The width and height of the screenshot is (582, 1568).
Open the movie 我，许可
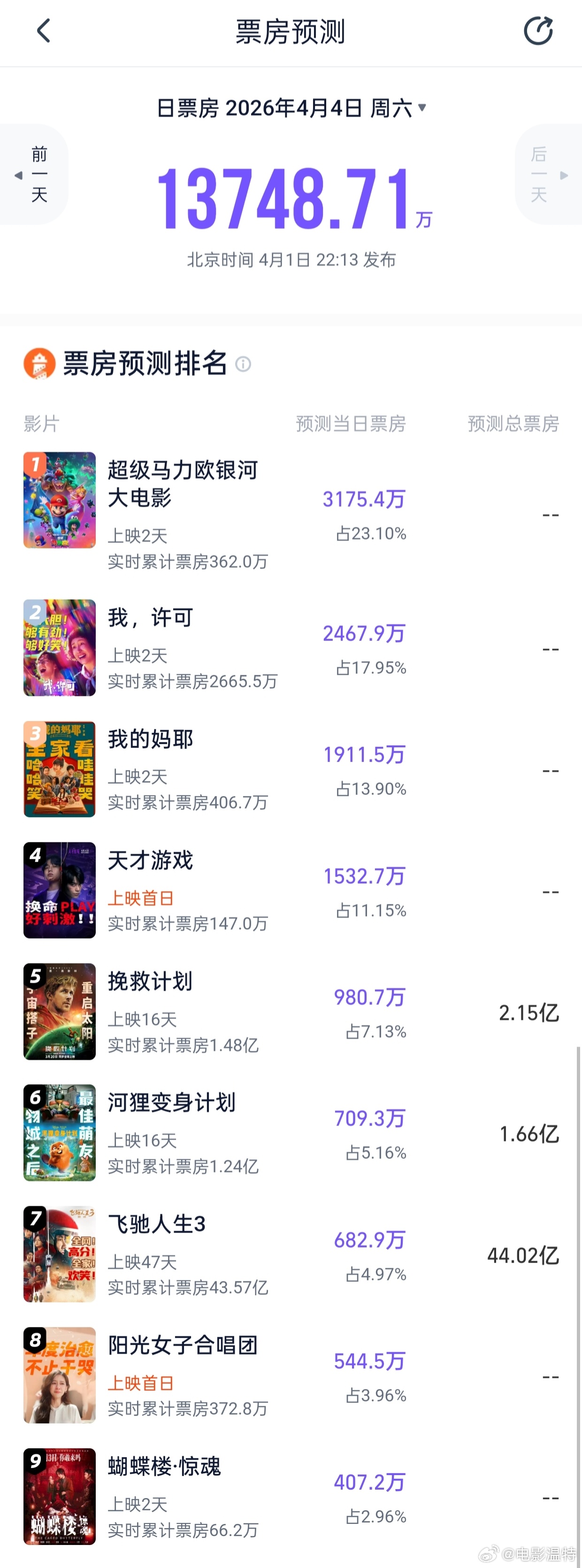pyautogui.click(x=150, y=618)
